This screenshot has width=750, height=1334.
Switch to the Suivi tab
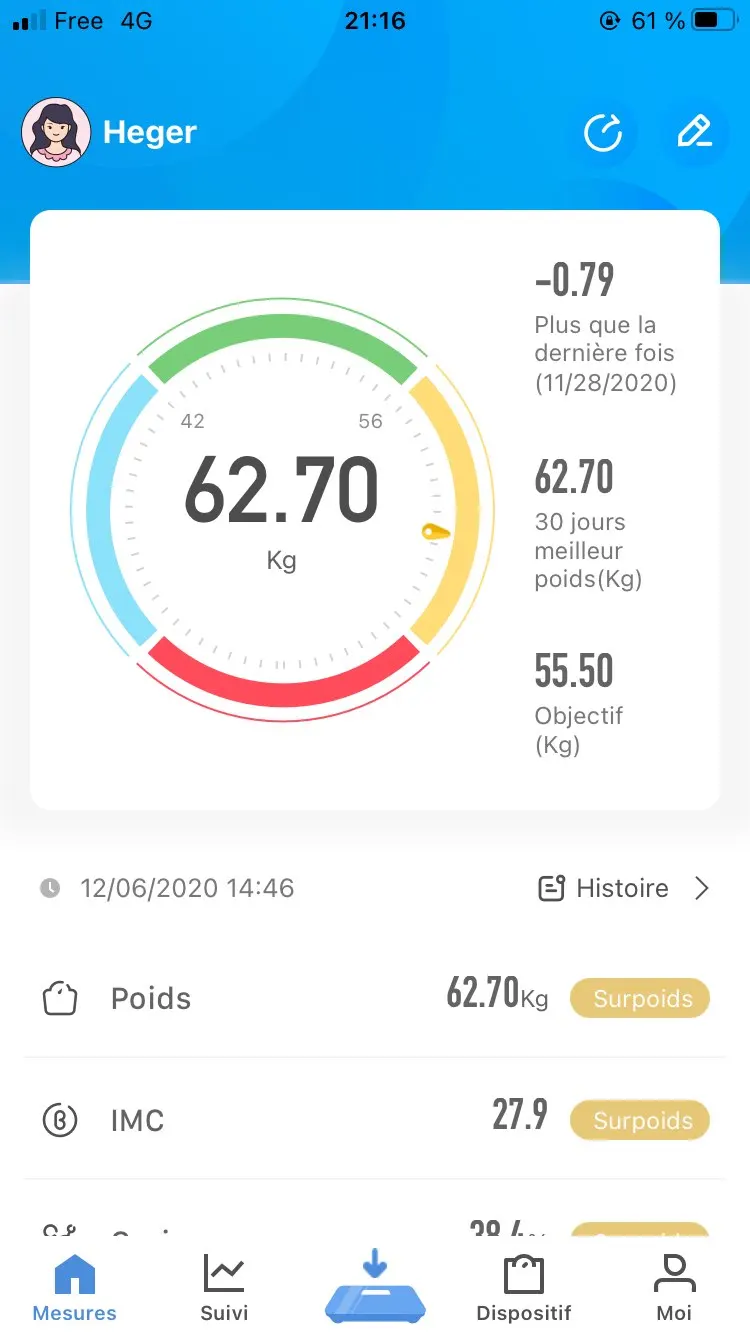click(224, 1288)
